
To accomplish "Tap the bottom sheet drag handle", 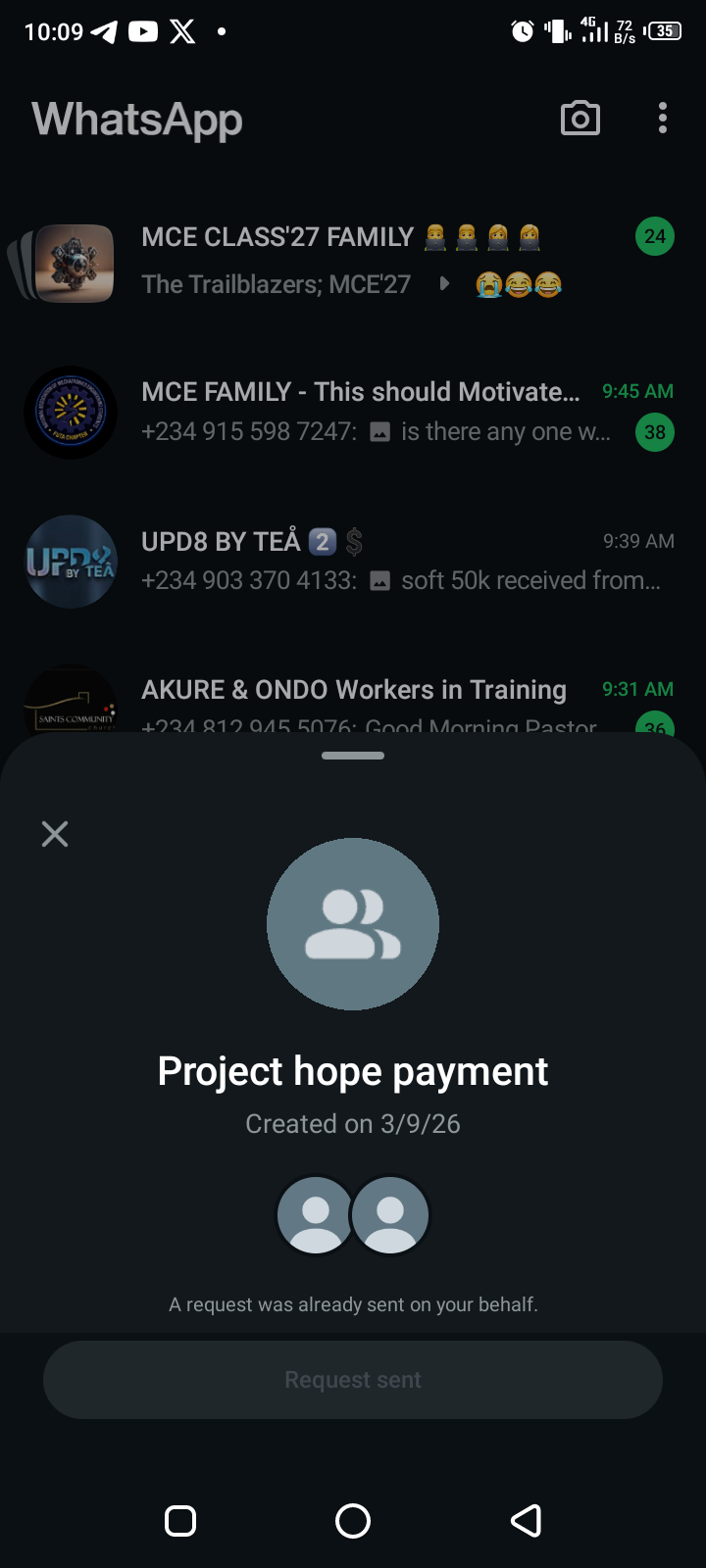I will click(353, 756).
